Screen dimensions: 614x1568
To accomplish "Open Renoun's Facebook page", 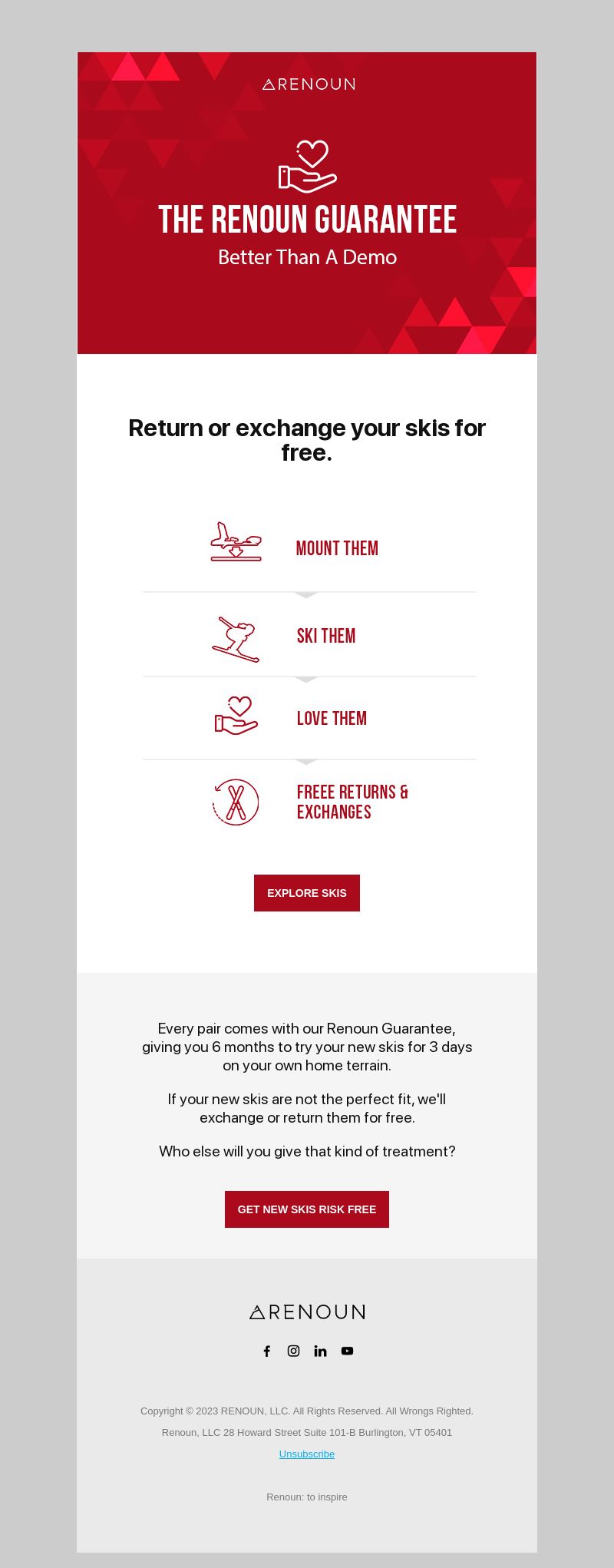I will pyautogui.click(x=267, y=1351).
